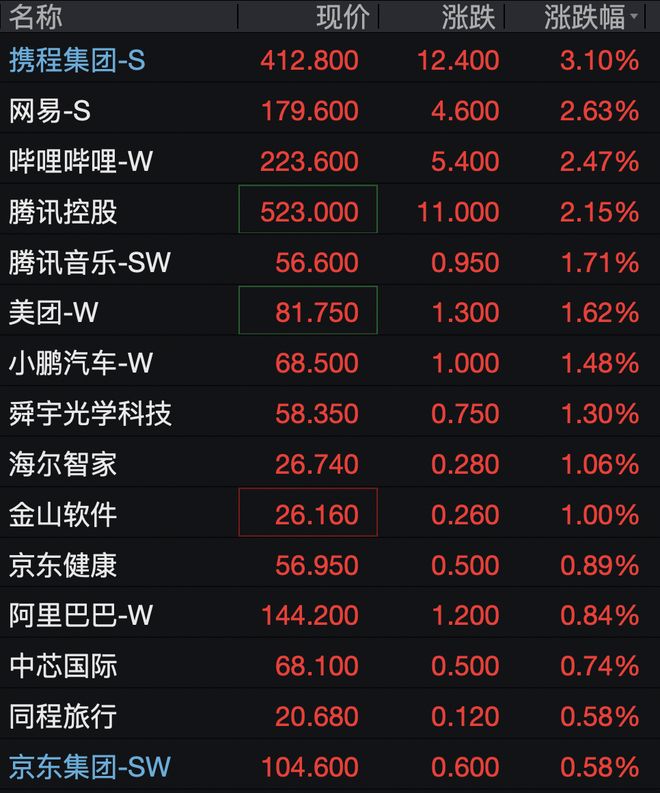The width and height of the screenshot is (660, 793).
Task: Open the 携程集团-S stock row
Action: coord(77,60)
